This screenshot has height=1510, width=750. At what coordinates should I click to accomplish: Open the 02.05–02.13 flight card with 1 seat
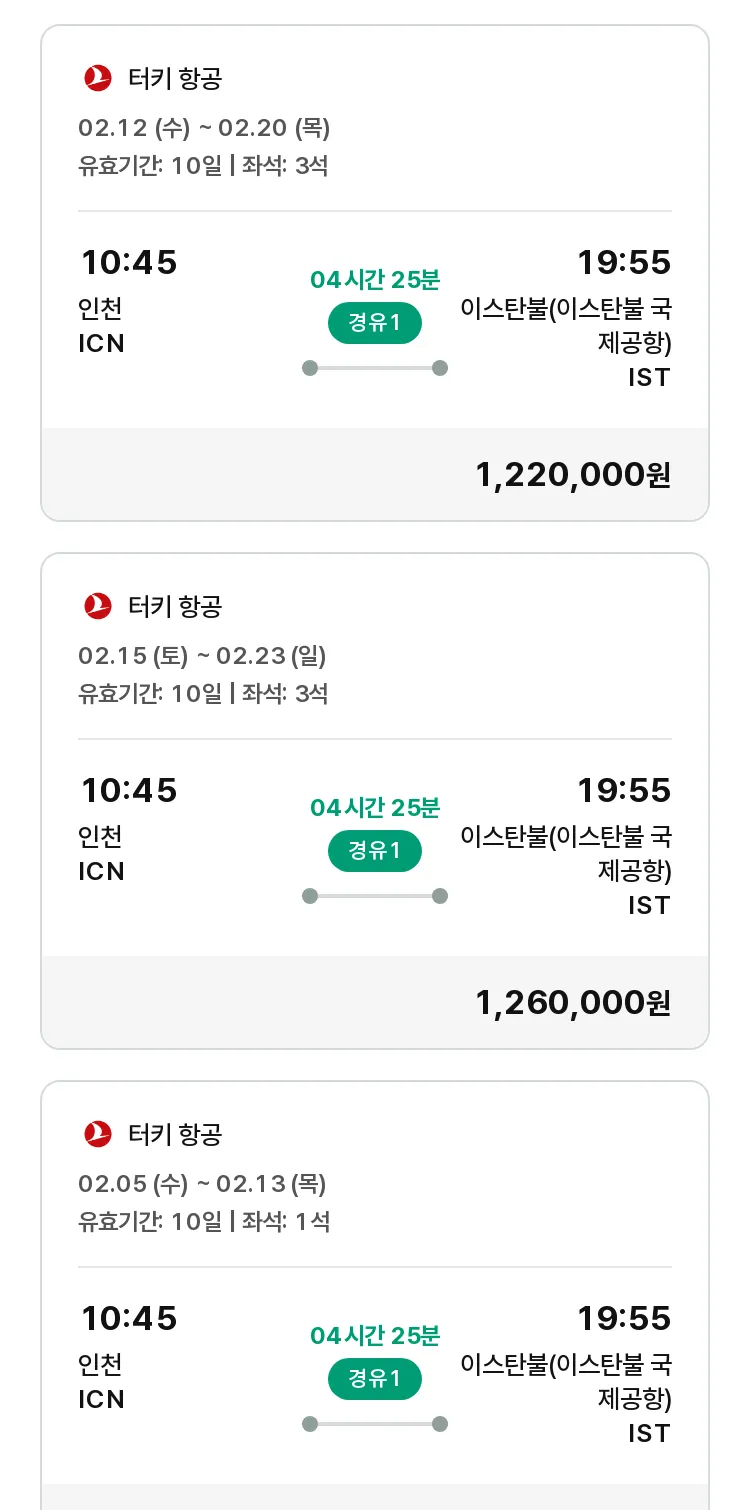375,1295
